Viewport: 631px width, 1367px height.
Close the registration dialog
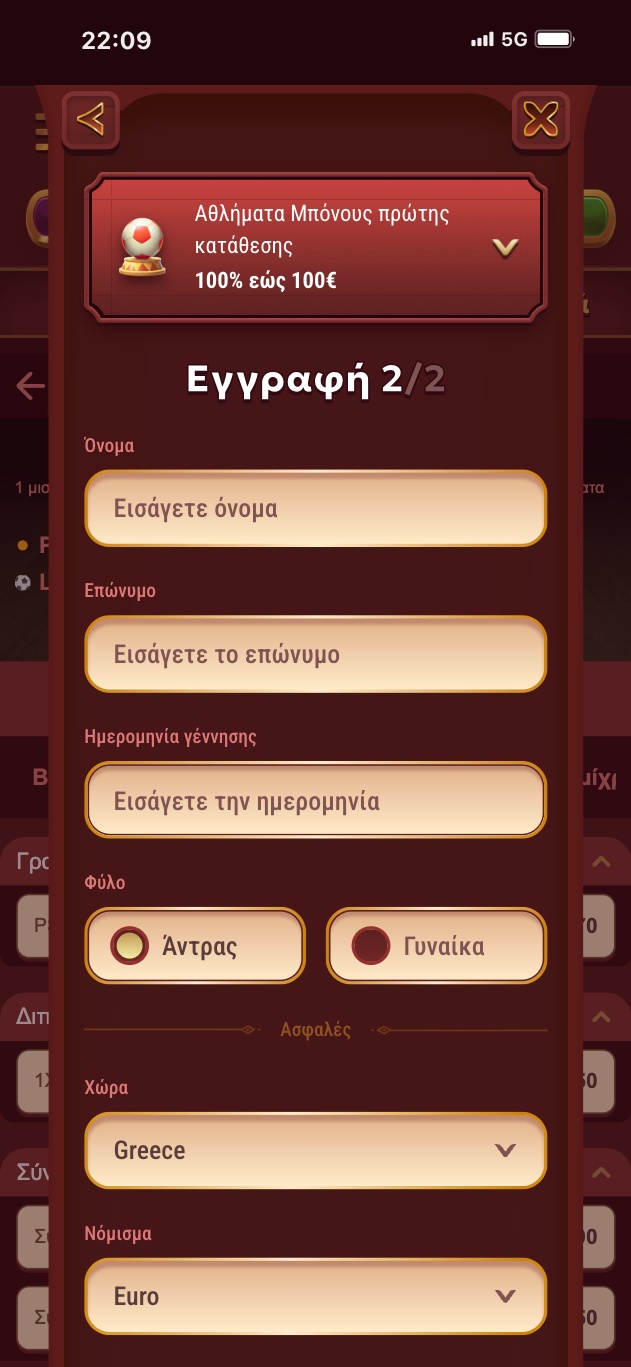[x=540, y=121]
